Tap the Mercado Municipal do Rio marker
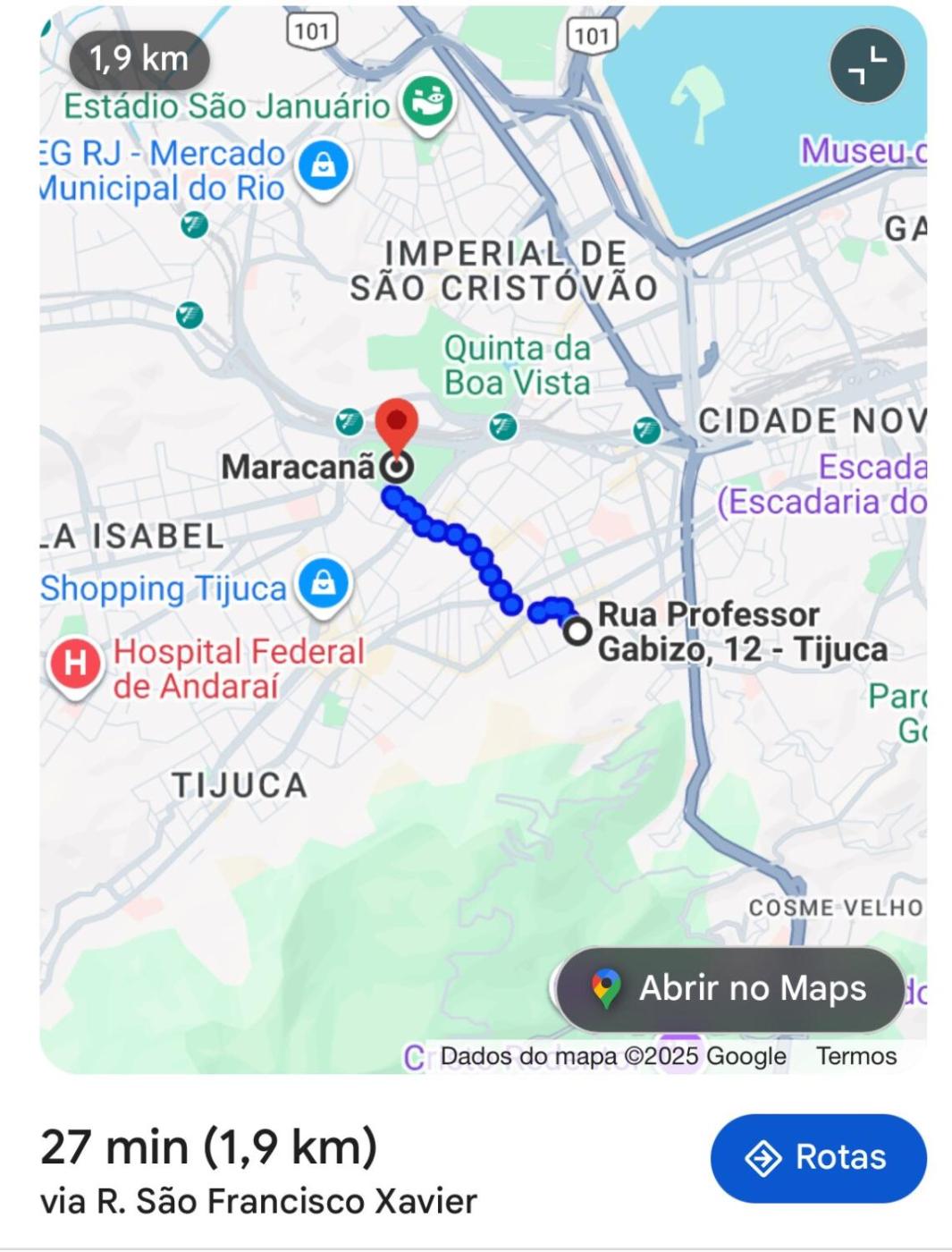Viewport: 952px width, 1252px height. 323,167
